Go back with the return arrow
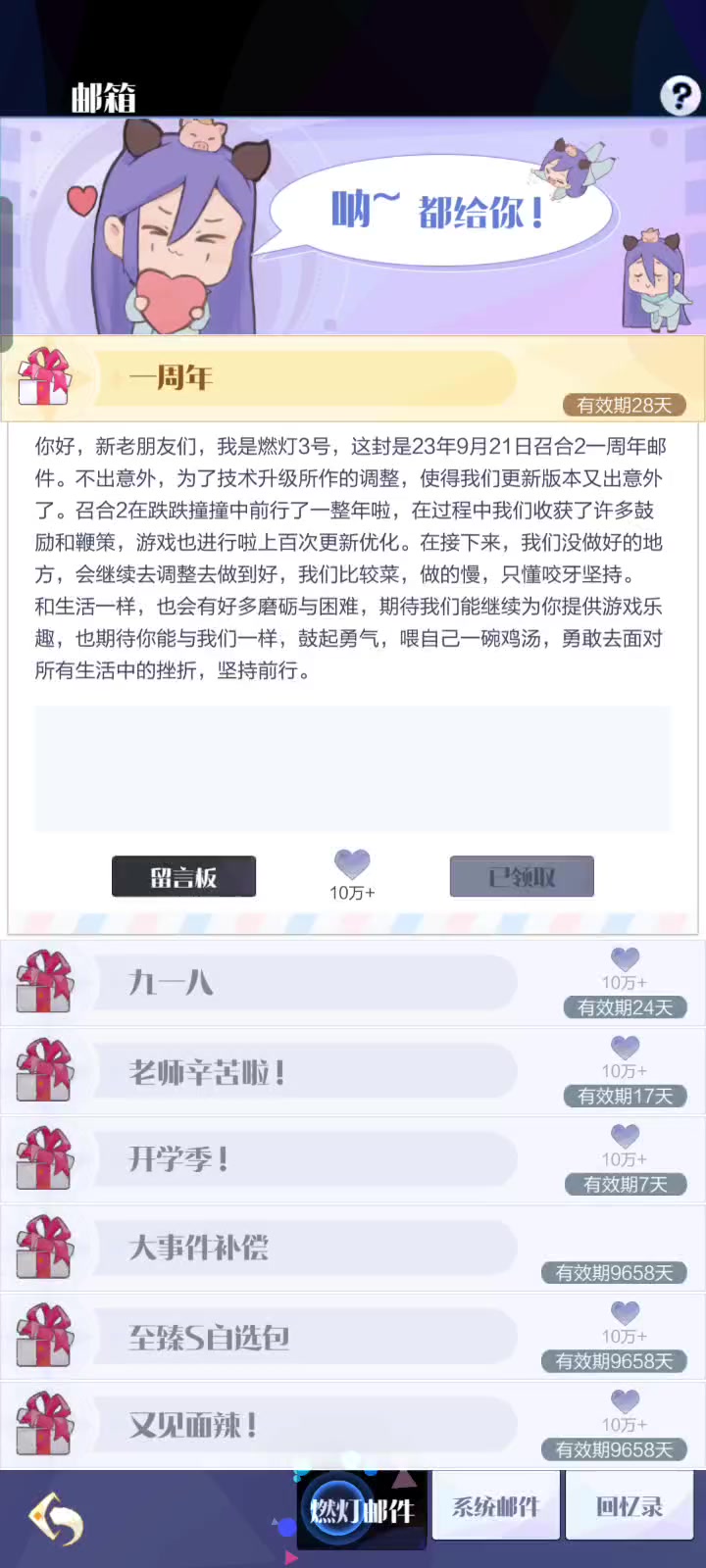Screen dimensions: 706x1568 click(56, 1519)
